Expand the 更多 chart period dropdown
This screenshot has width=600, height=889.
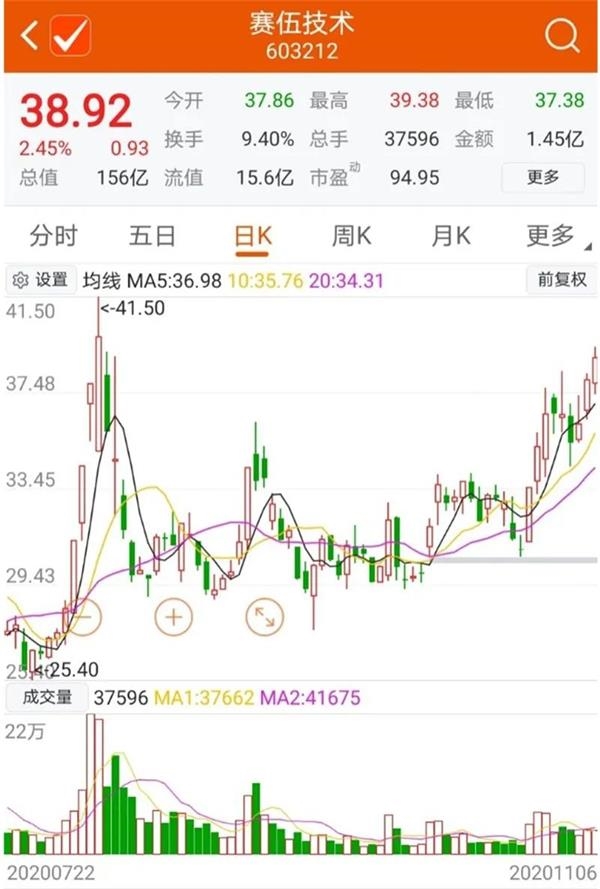[x=551, y=236]
